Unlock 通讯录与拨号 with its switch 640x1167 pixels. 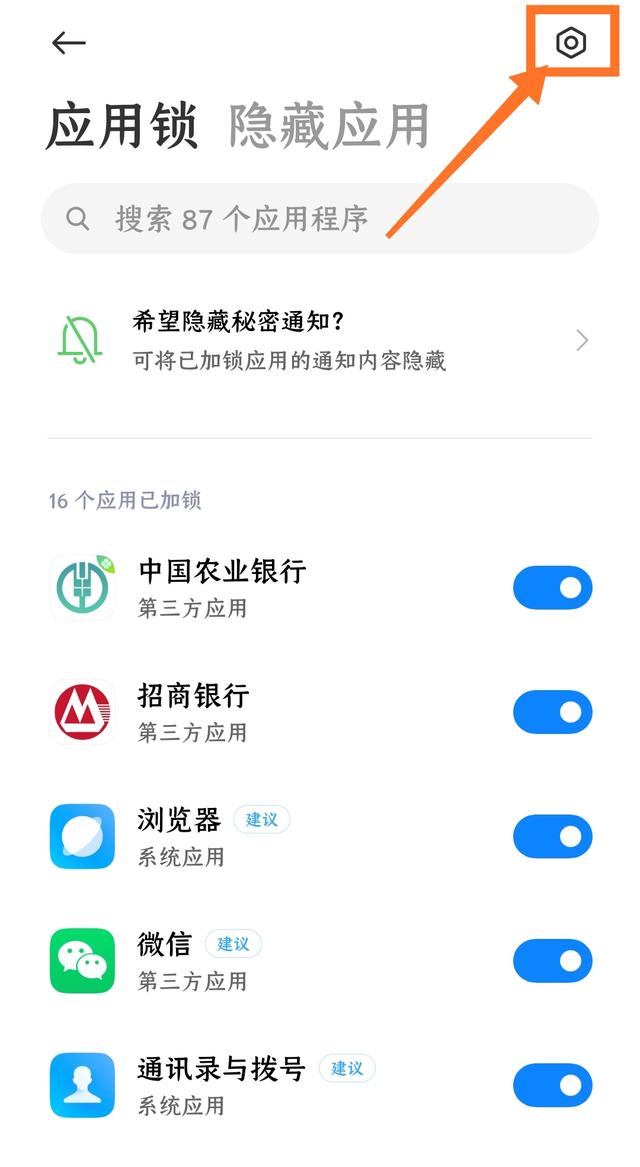click(552, 1085)
